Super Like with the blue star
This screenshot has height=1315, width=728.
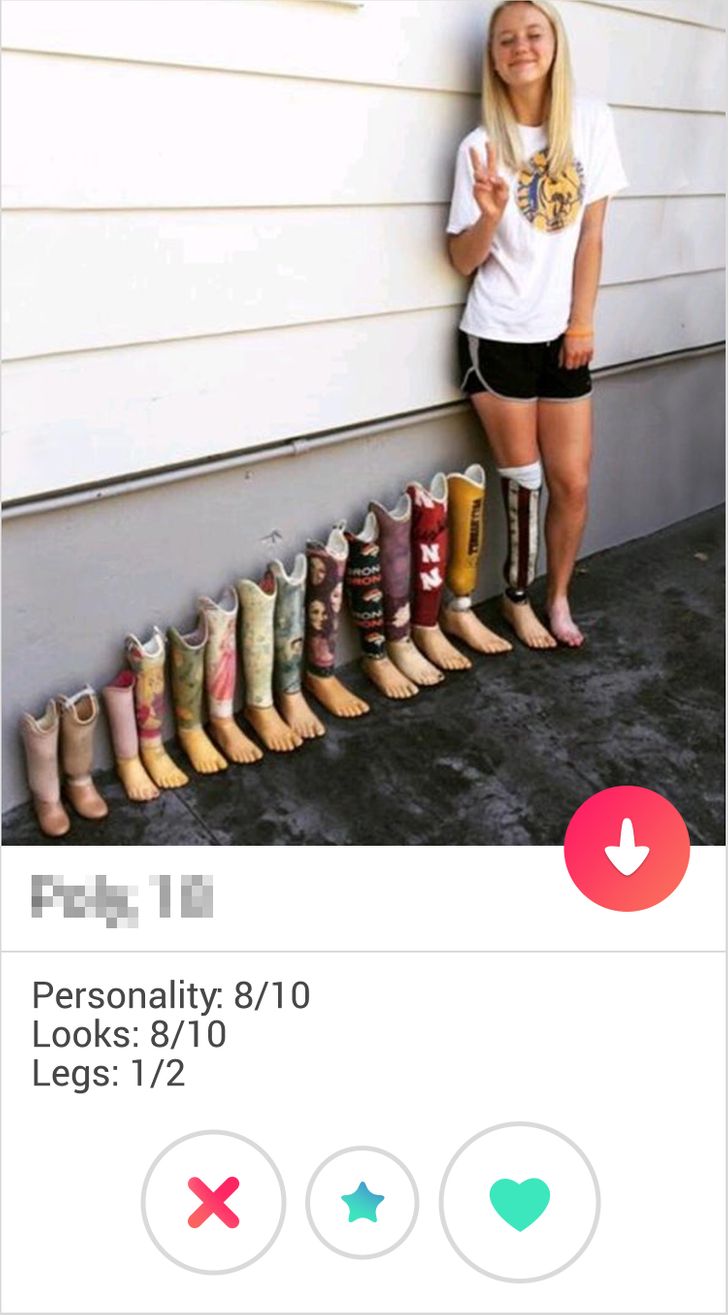click(362, 1202)
